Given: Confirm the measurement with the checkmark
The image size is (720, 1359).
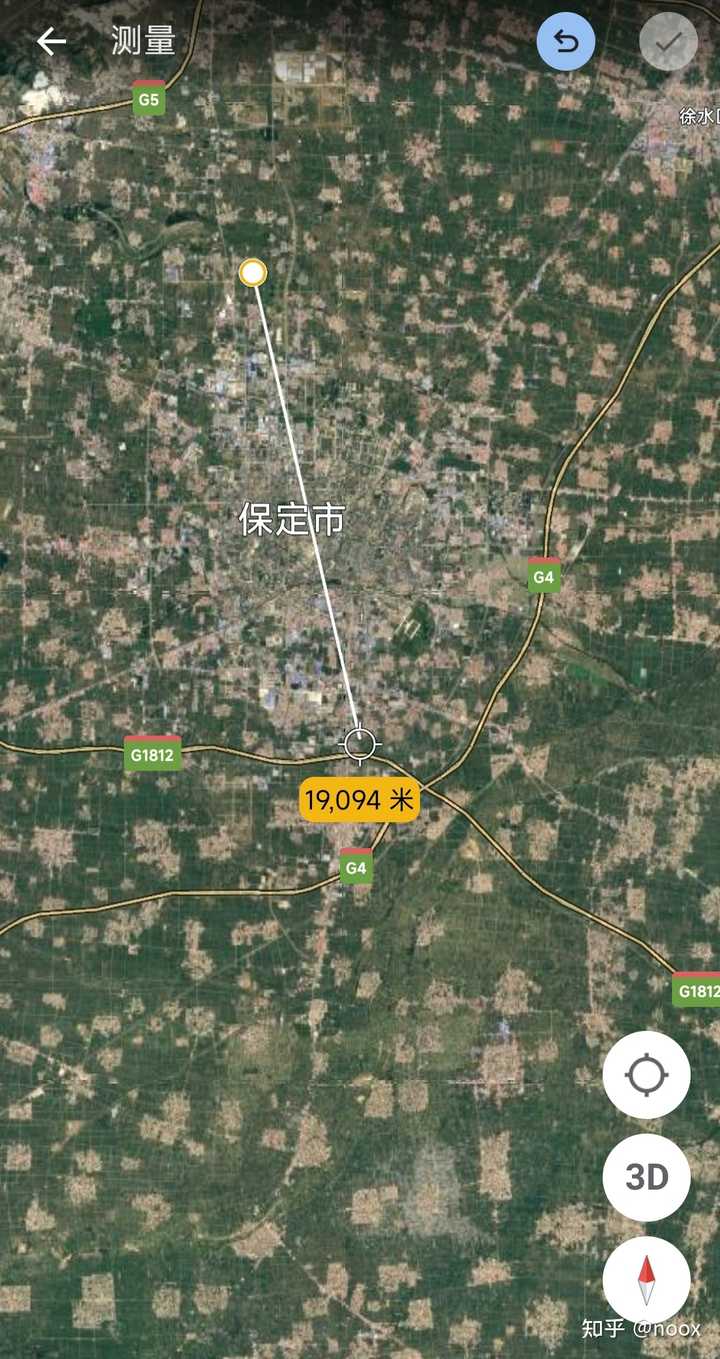Looking at the screenshot, I should 668,42.
